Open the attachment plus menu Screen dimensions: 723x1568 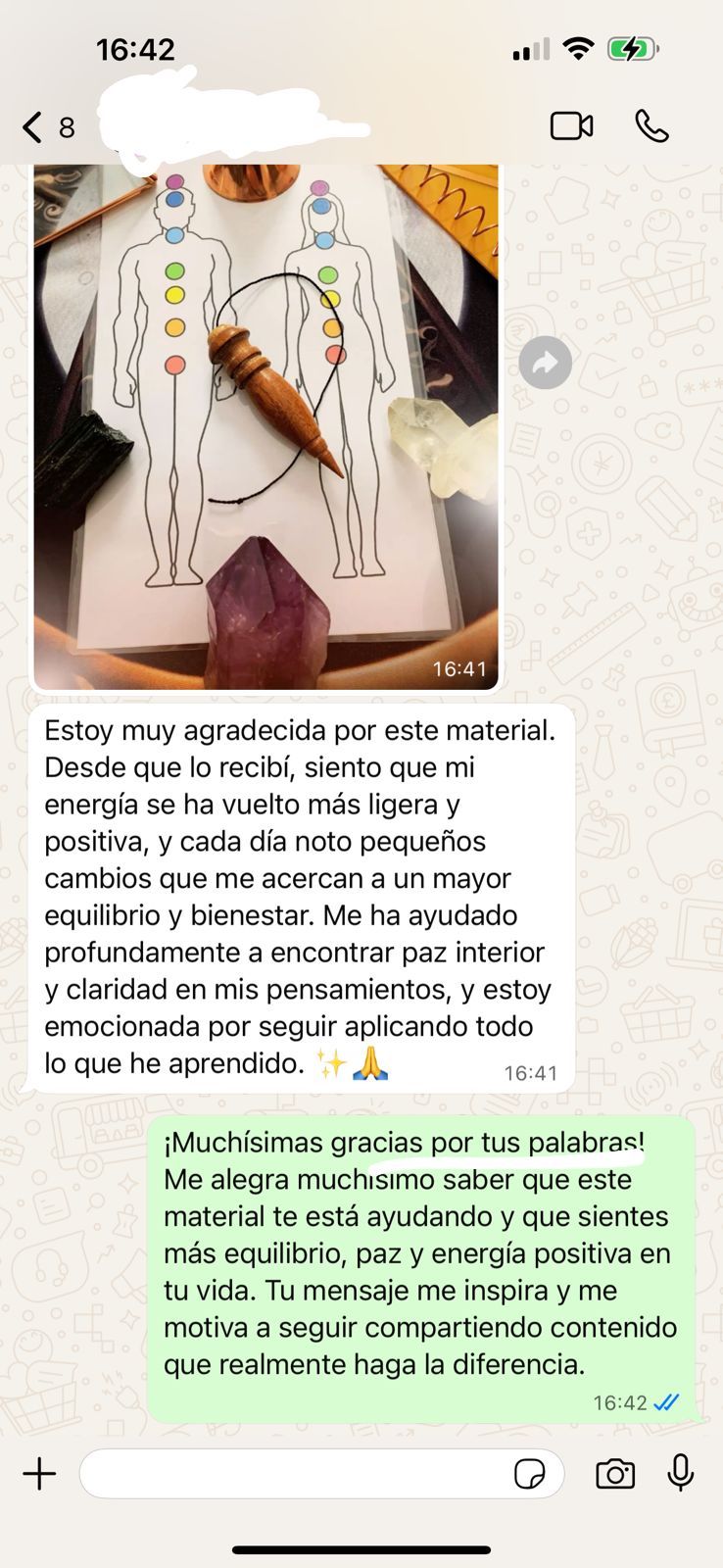click(40, 1474)
